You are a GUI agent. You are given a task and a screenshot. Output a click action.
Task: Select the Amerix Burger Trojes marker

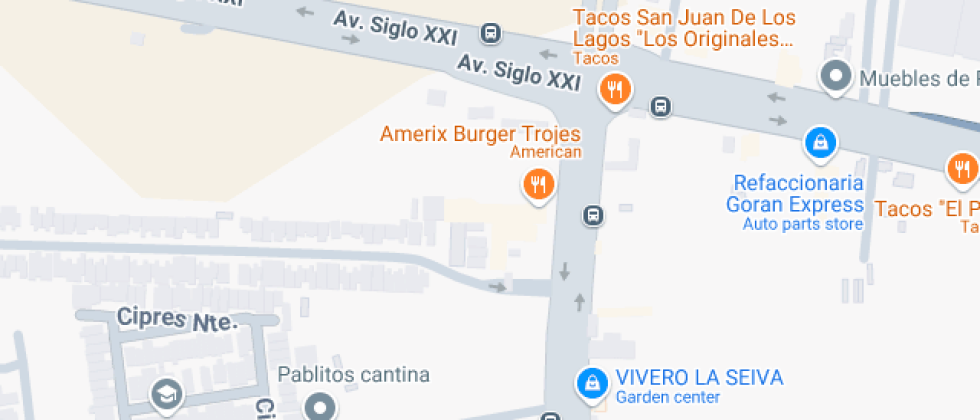[538, 186]
